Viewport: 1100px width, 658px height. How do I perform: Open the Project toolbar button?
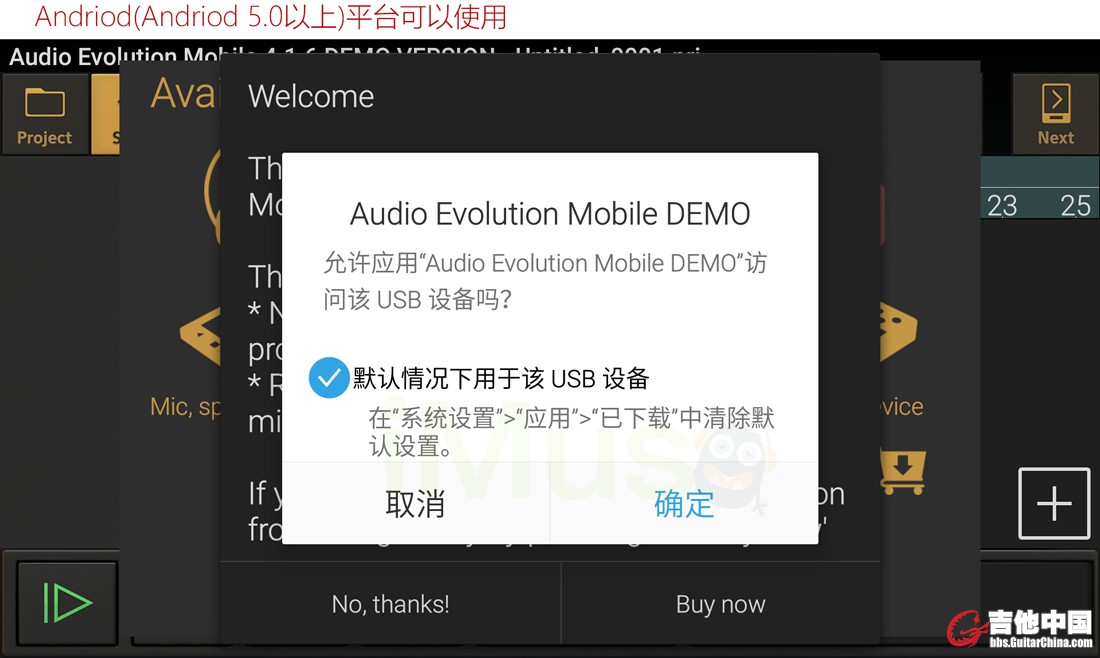44,115
